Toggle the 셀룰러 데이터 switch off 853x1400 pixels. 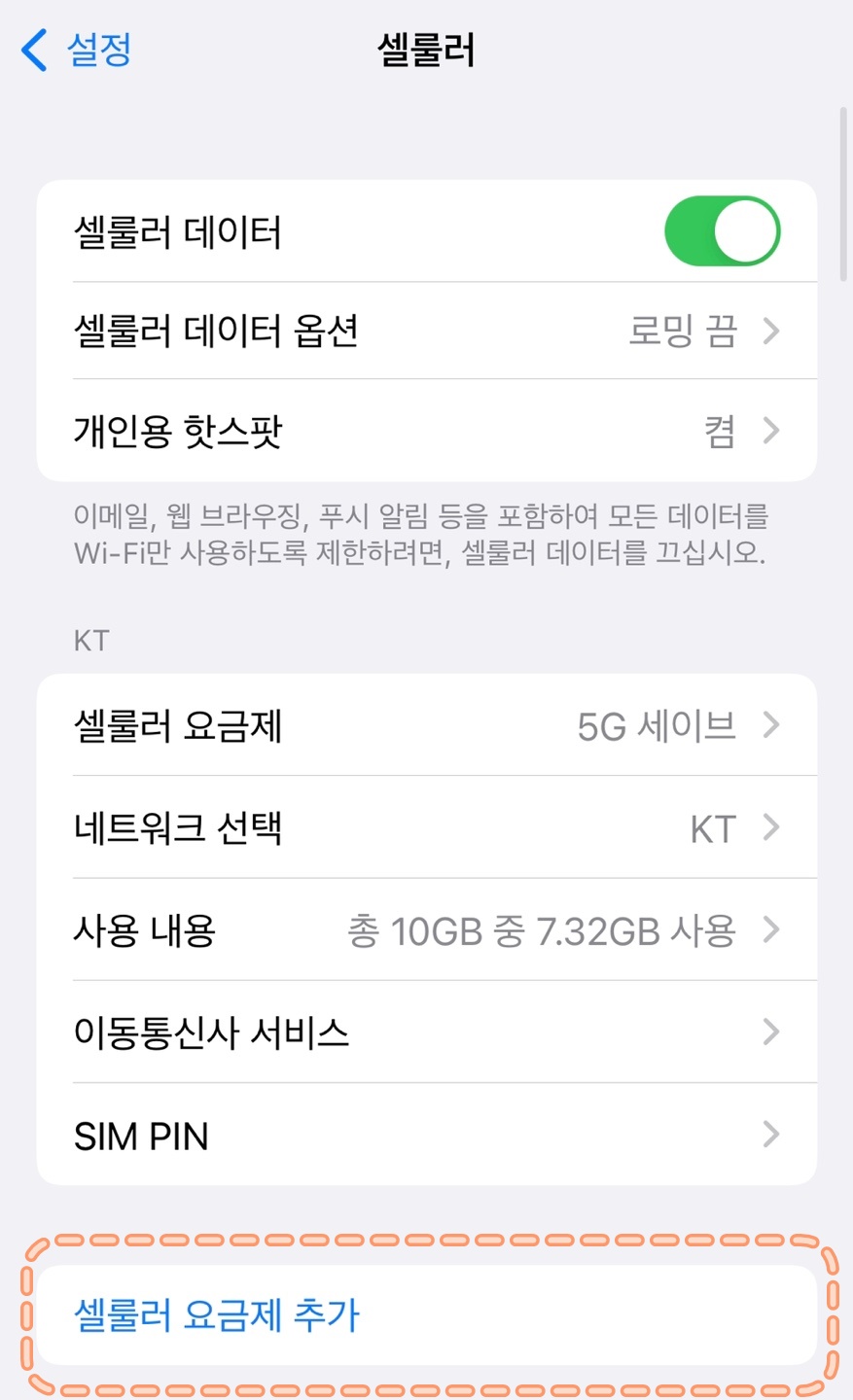(x=722, y=231)
